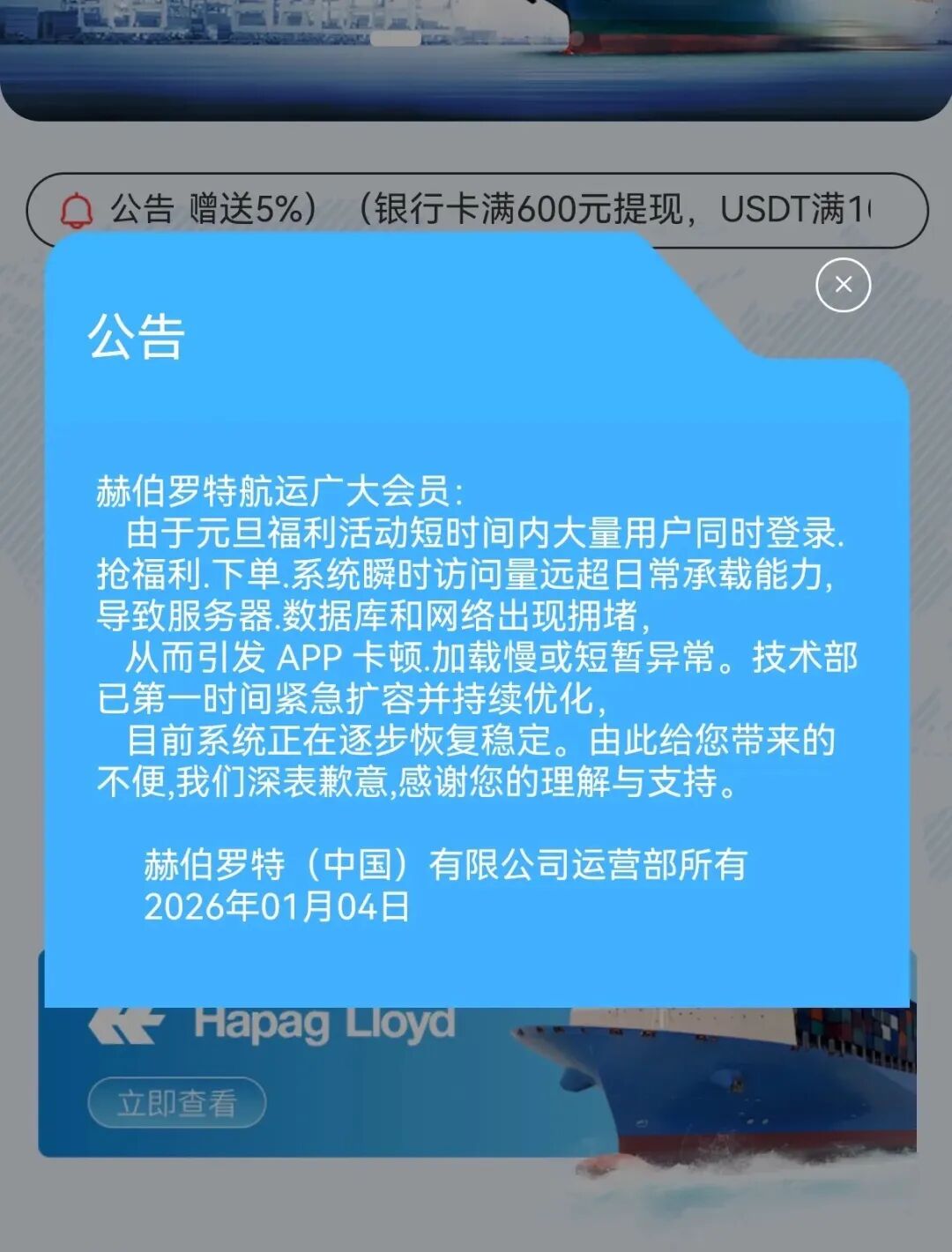Viewport: 952px width, 1252px height.
Task: Close the 公告 announcement popup
Action: [843, 285]
